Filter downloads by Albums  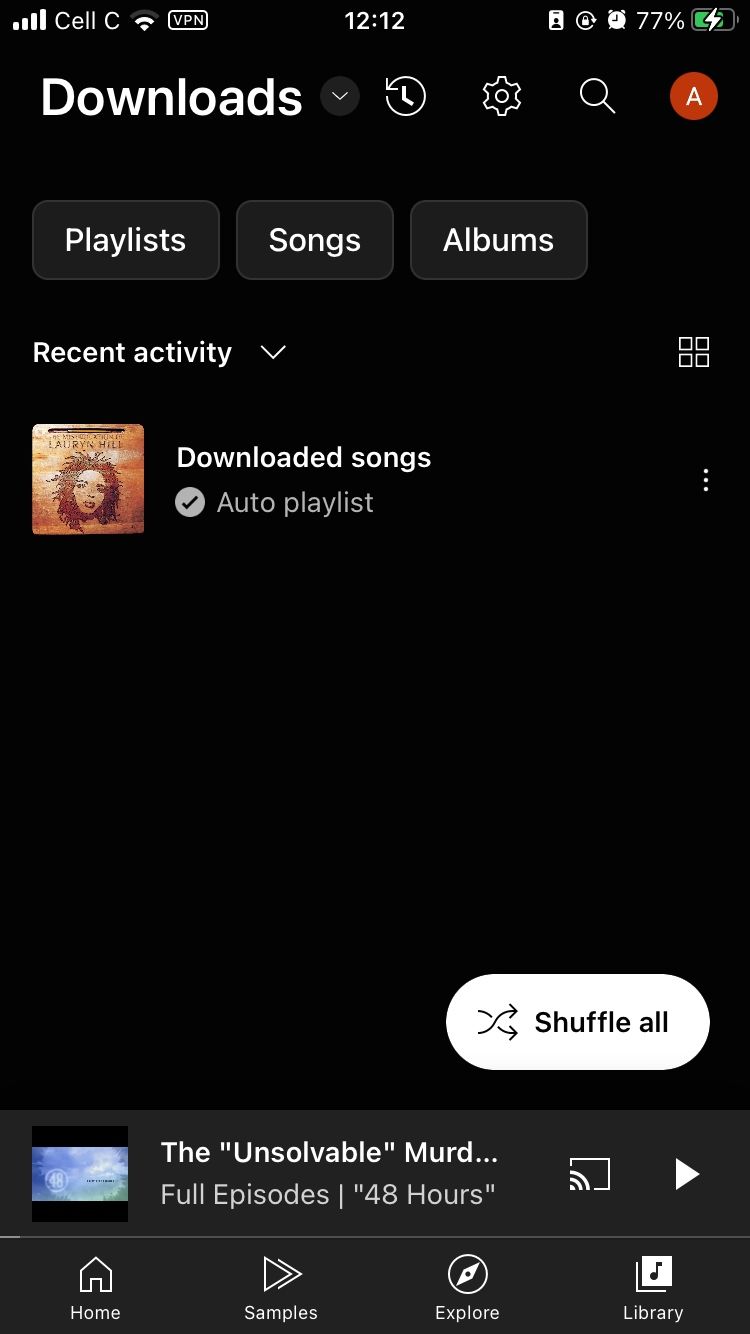click(x=498, y=240)
